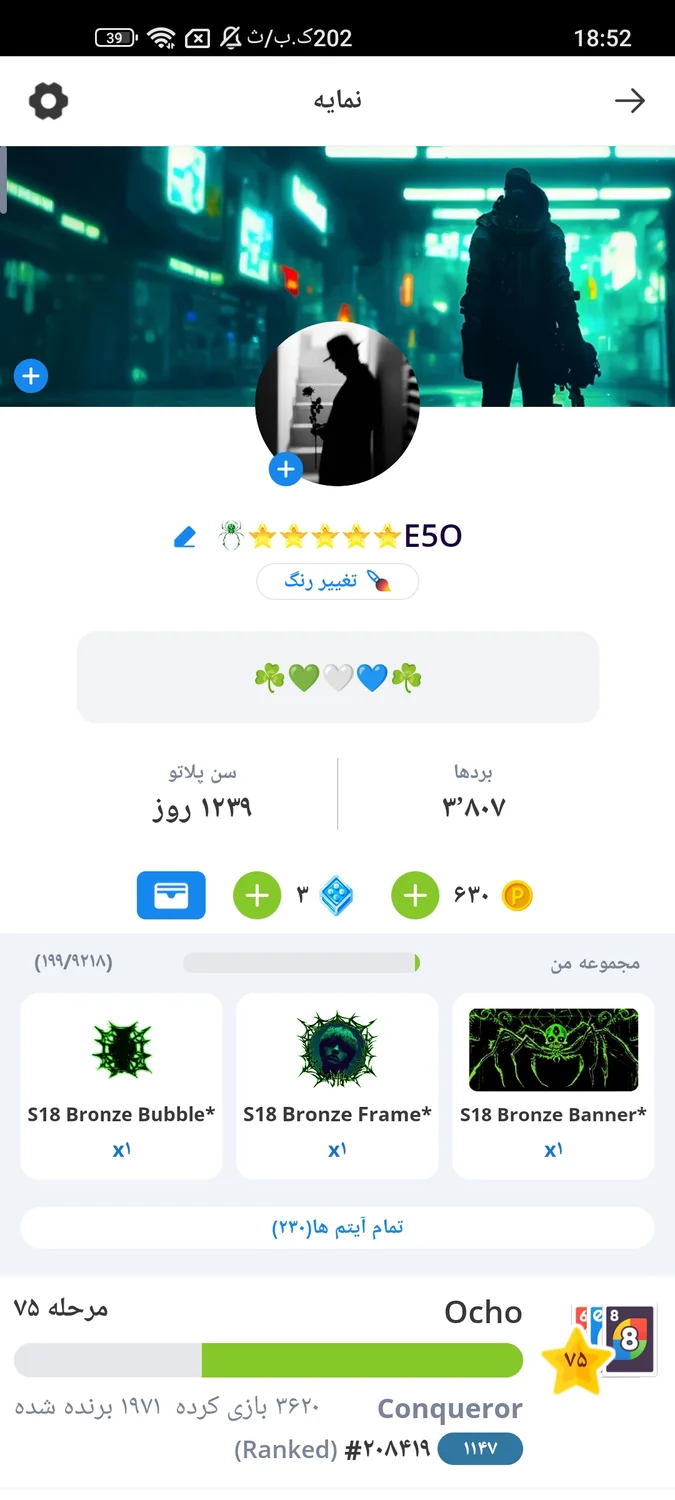
Task: Add more coins next to ۶۳۰
Action: [x=415, y=895]
